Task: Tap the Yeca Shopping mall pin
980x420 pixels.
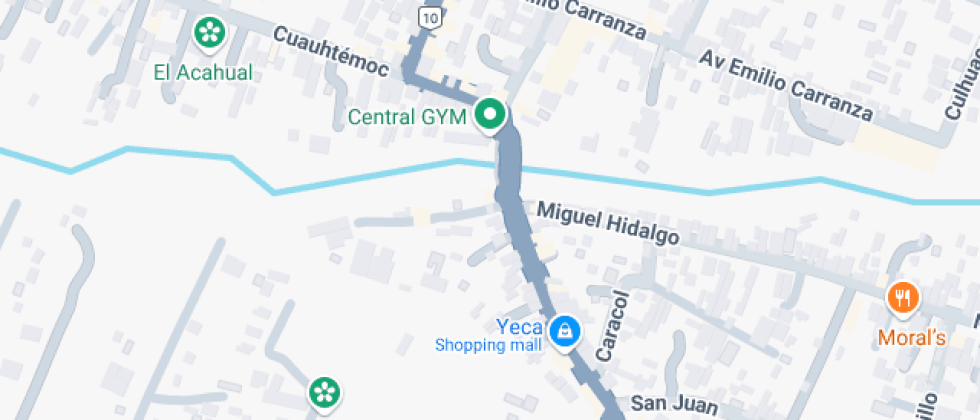Action: tap(564, 330)
